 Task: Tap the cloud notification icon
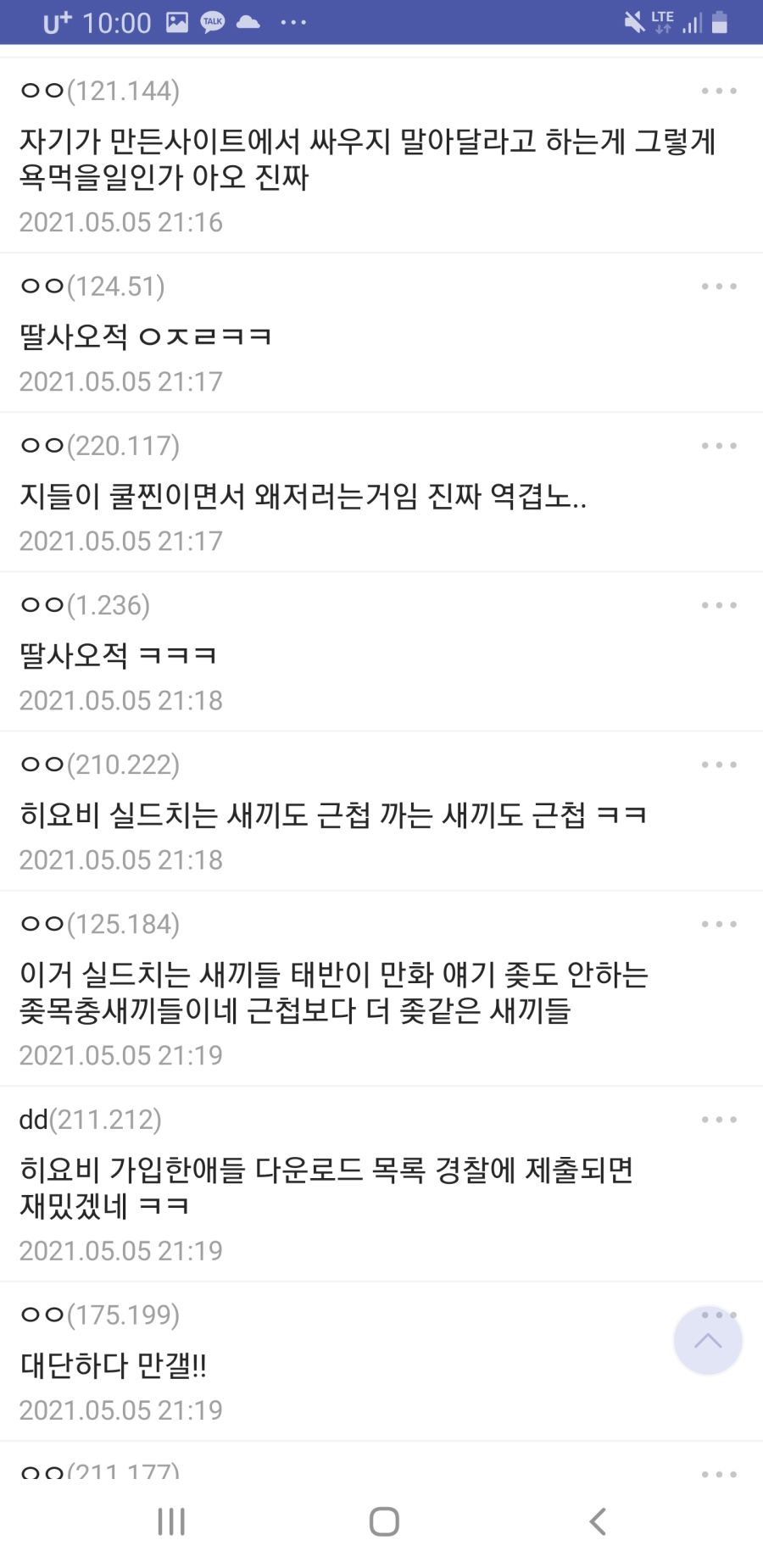(x=249, y=21)
